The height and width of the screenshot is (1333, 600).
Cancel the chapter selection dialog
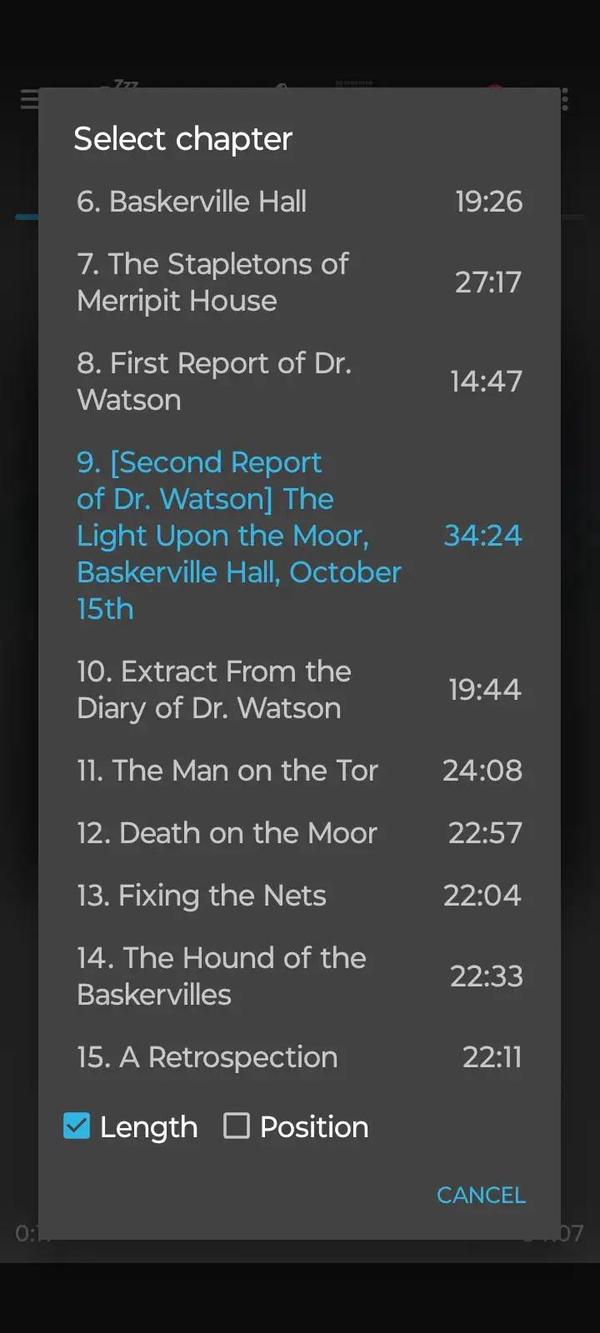point(480,1195)
